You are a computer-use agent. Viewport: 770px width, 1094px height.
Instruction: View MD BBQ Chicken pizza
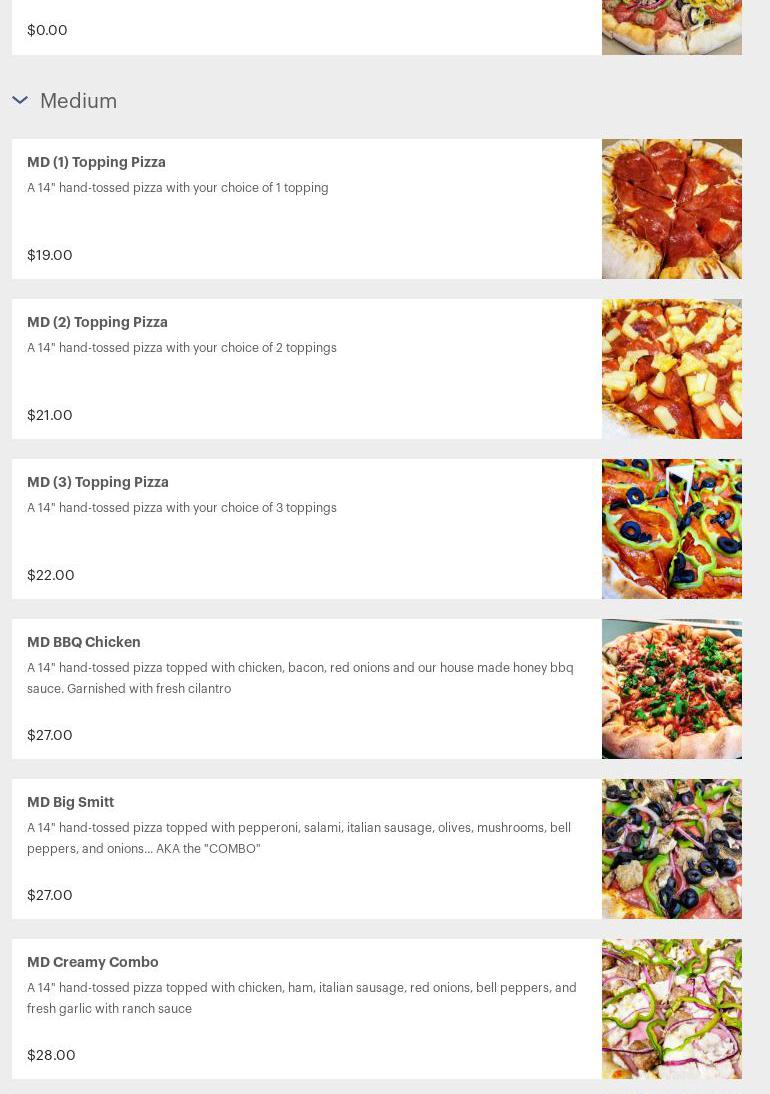pyautogui.click(x=84, y=642)
